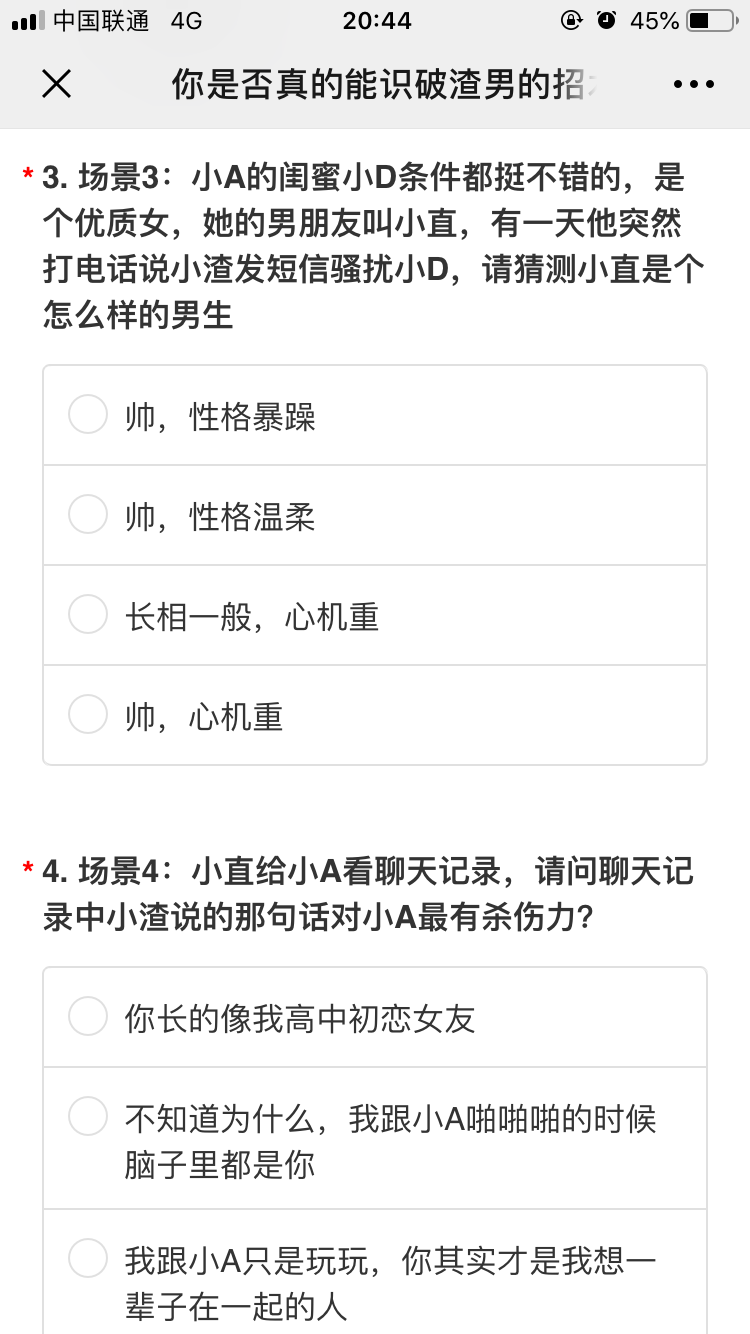Select the answer ending with 脑子里都是你
This screenshot has width=750, height=1334.
375,1139
